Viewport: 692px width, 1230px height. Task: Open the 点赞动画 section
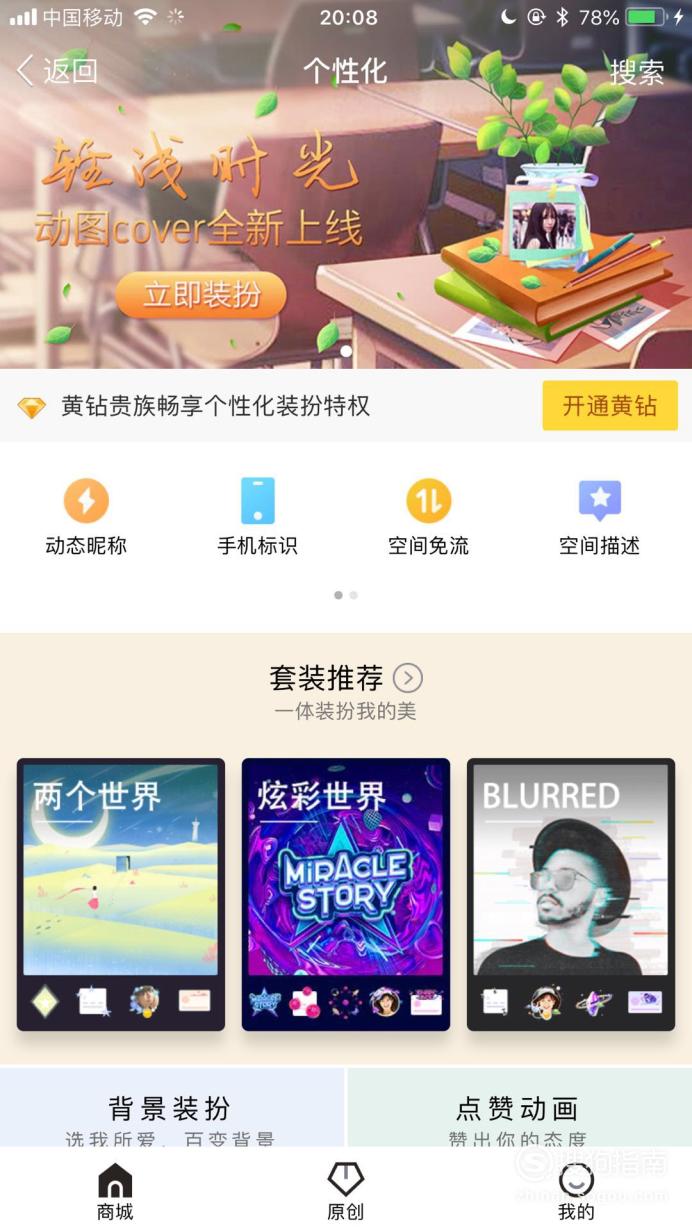(x=520, y=1108)
